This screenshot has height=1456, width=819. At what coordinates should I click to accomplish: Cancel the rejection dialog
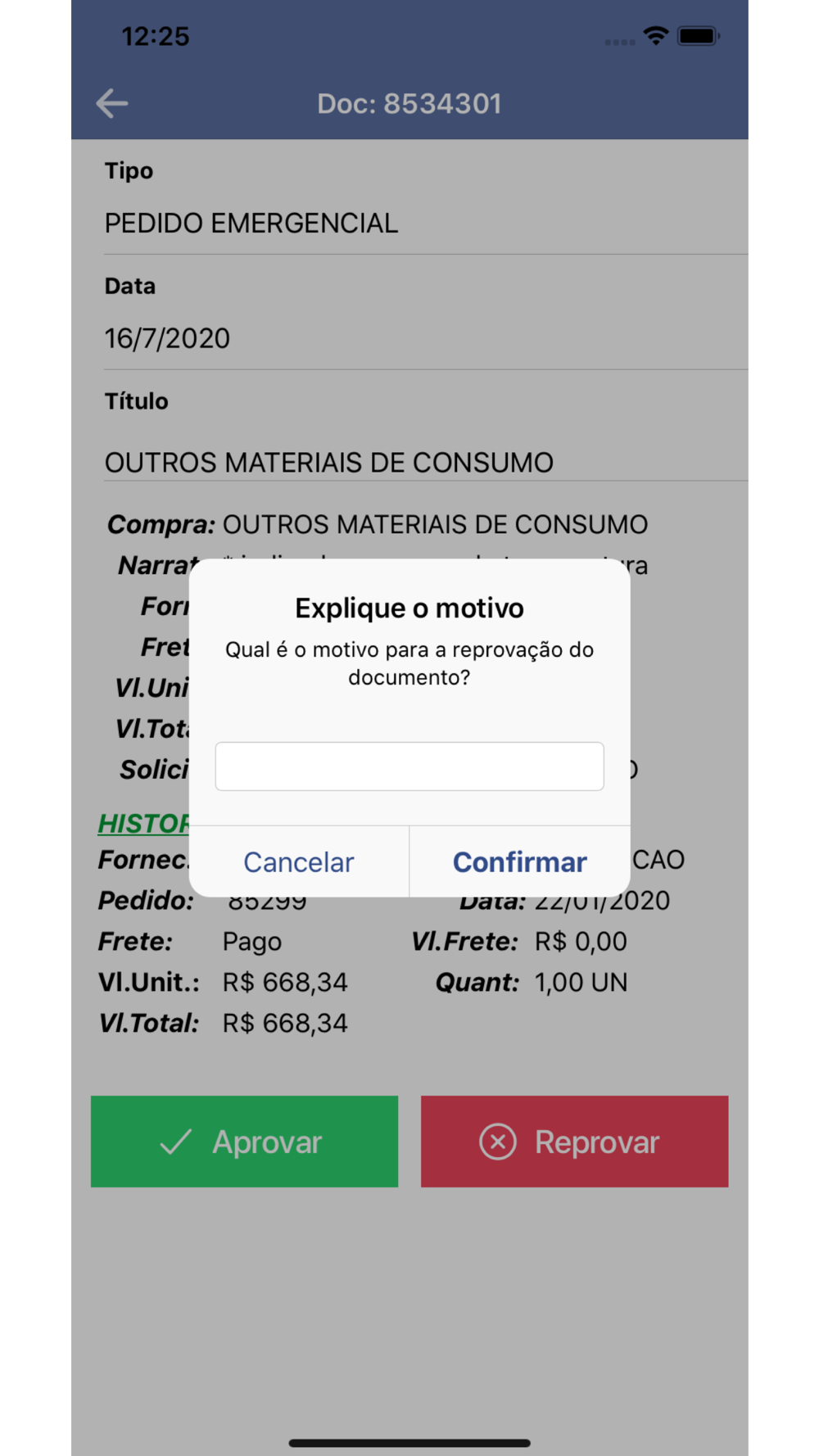(x=299, y=861)
